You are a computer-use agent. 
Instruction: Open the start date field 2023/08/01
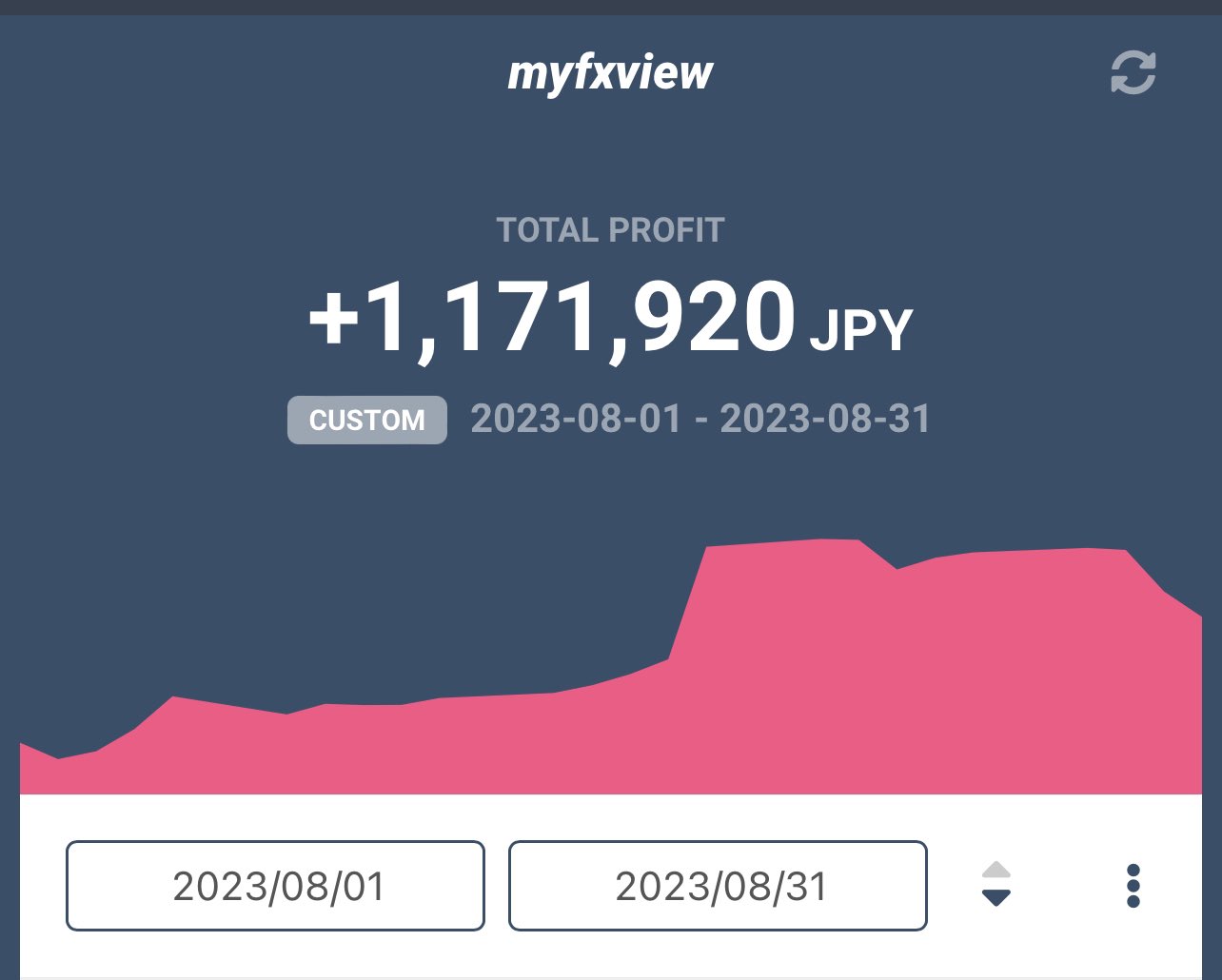(x=275, y=886)
